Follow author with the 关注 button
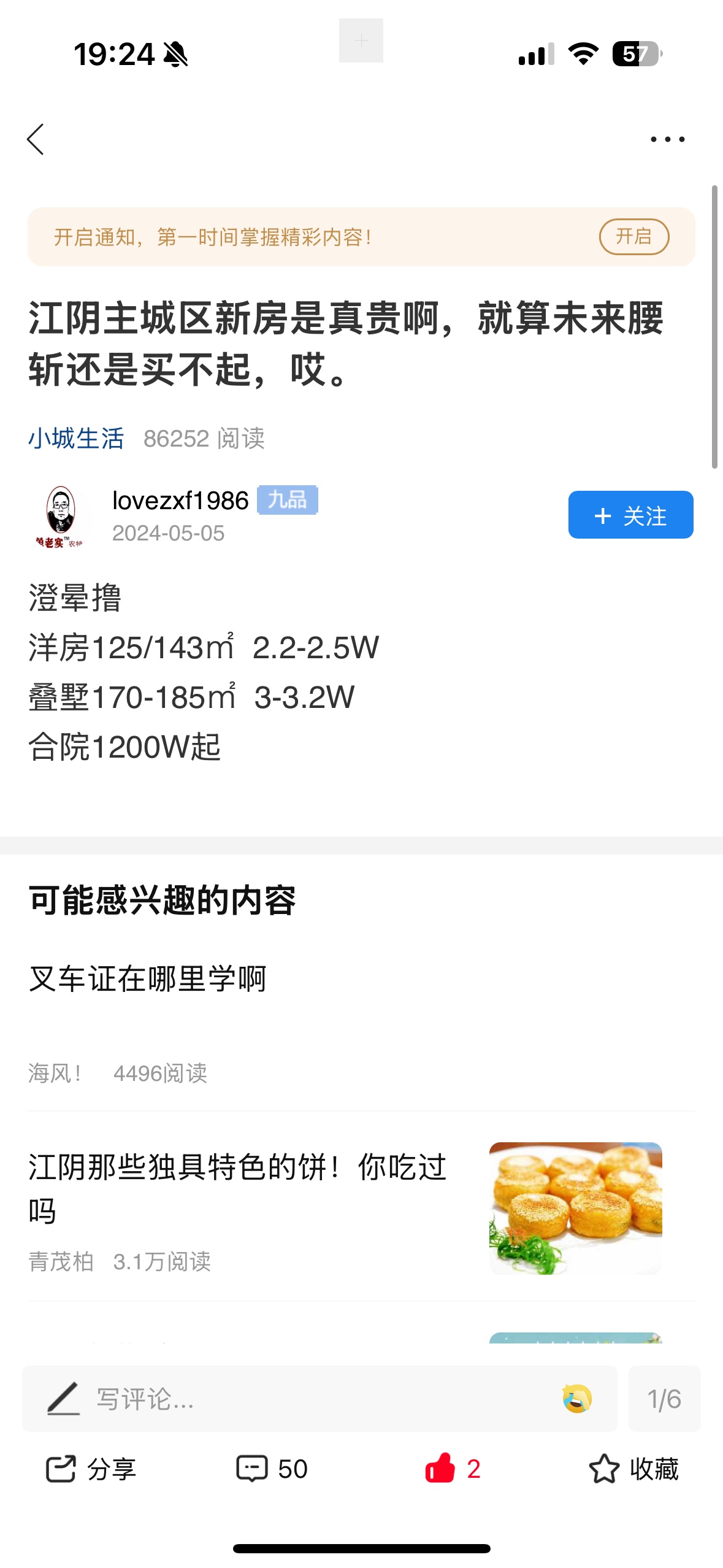The image size is (723, 1568). pyautogui.click(x=630, y=515)
